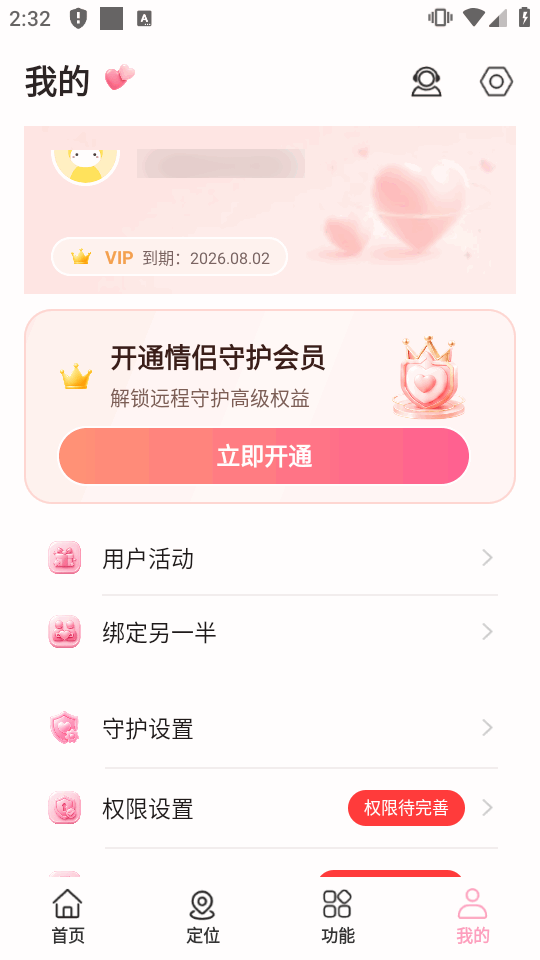540x960 pixels.
Task: Switch to the 定位 tab
Action: click(203, 917)
